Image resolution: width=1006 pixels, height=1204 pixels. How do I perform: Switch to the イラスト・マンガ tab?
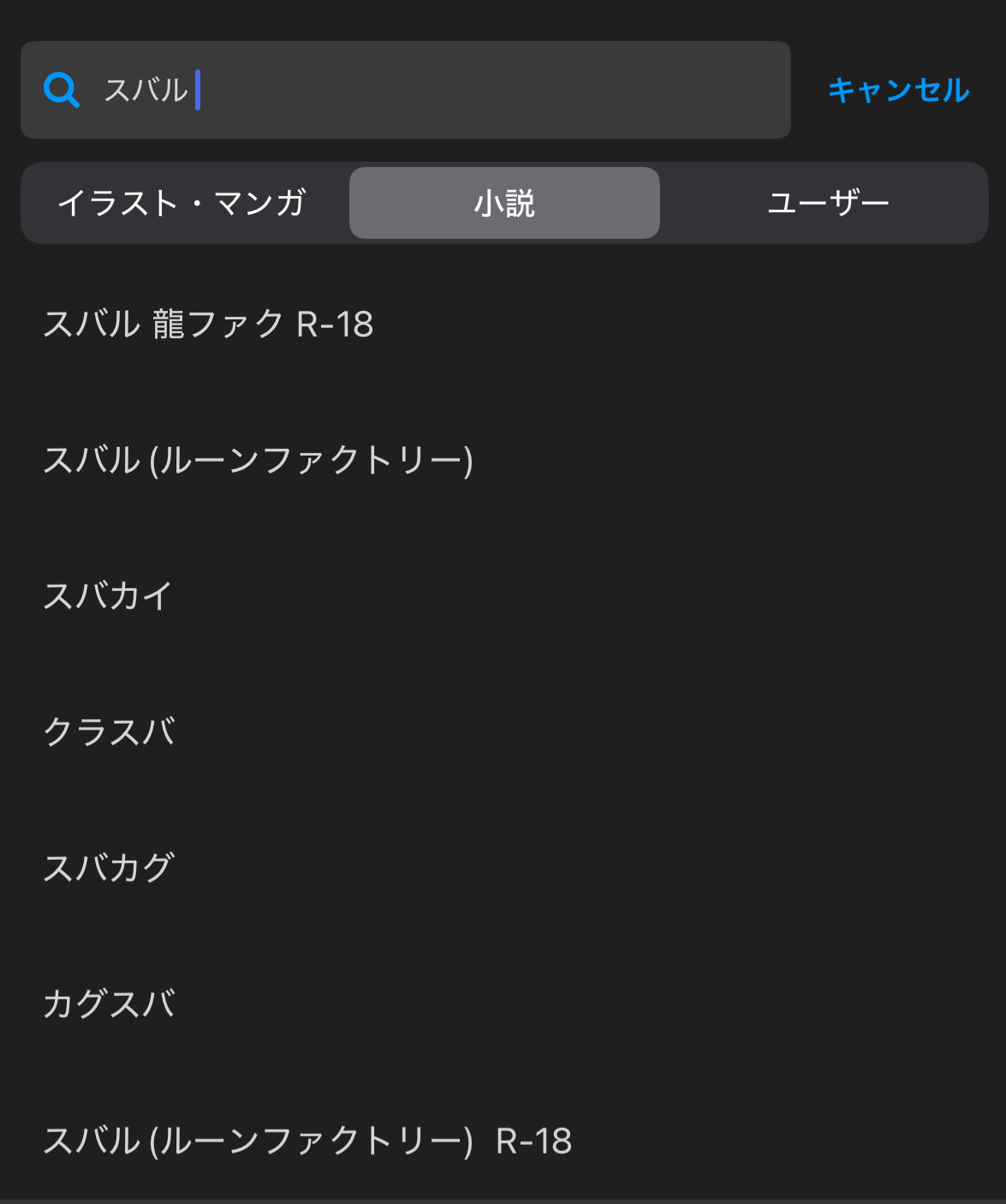click(x=182, y=203)
